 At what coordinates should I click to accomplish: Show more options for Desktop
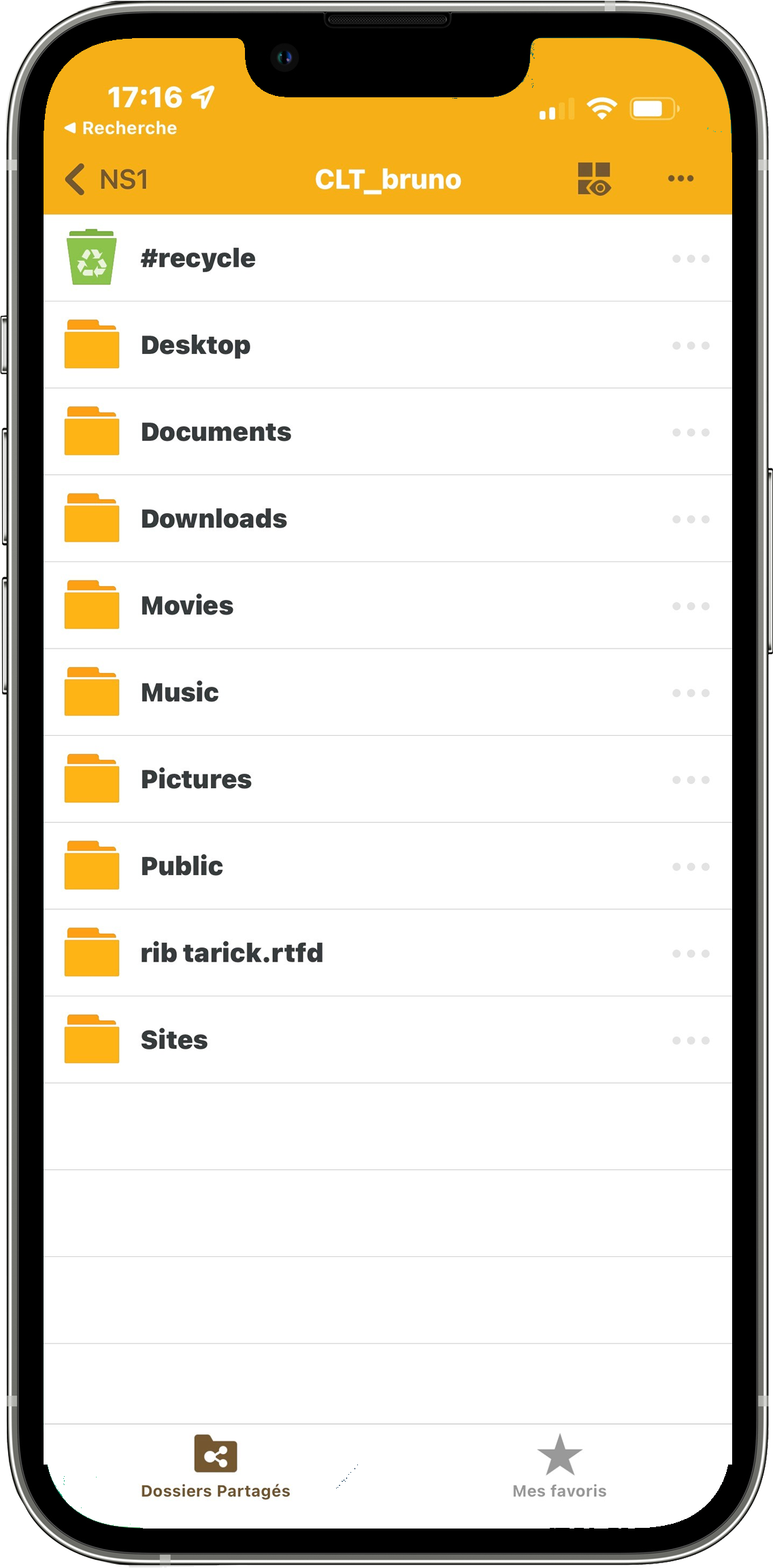tap(691, 346)
